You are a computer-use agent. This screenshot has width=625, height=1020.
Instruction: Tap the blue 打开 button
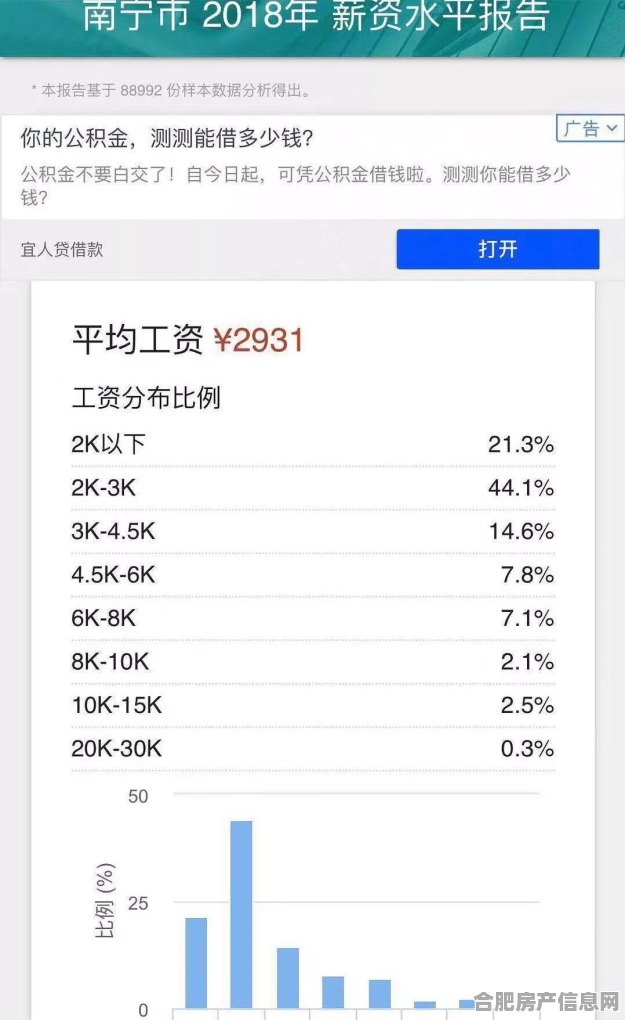coord(498,249)
